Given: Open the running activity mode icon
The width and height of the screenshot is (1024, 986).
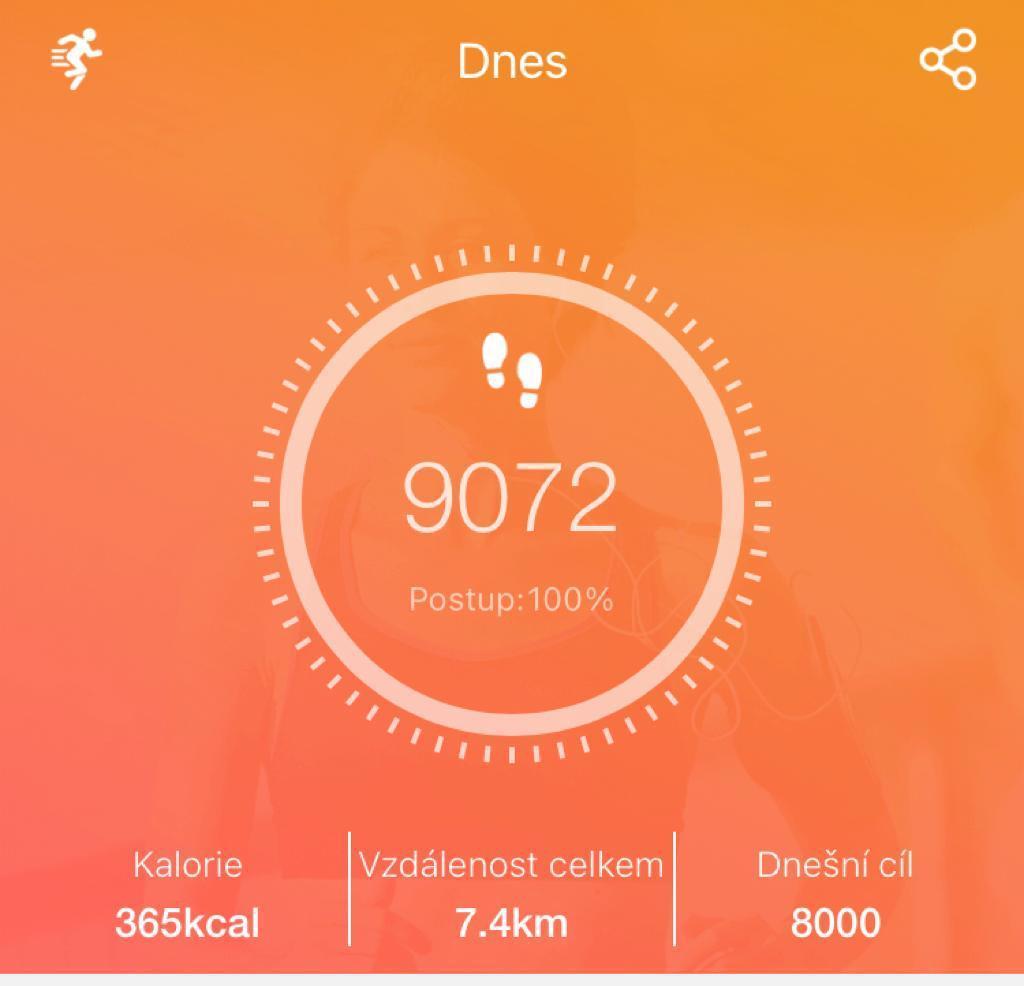Looking at the screenshot, I should [77, 58].
